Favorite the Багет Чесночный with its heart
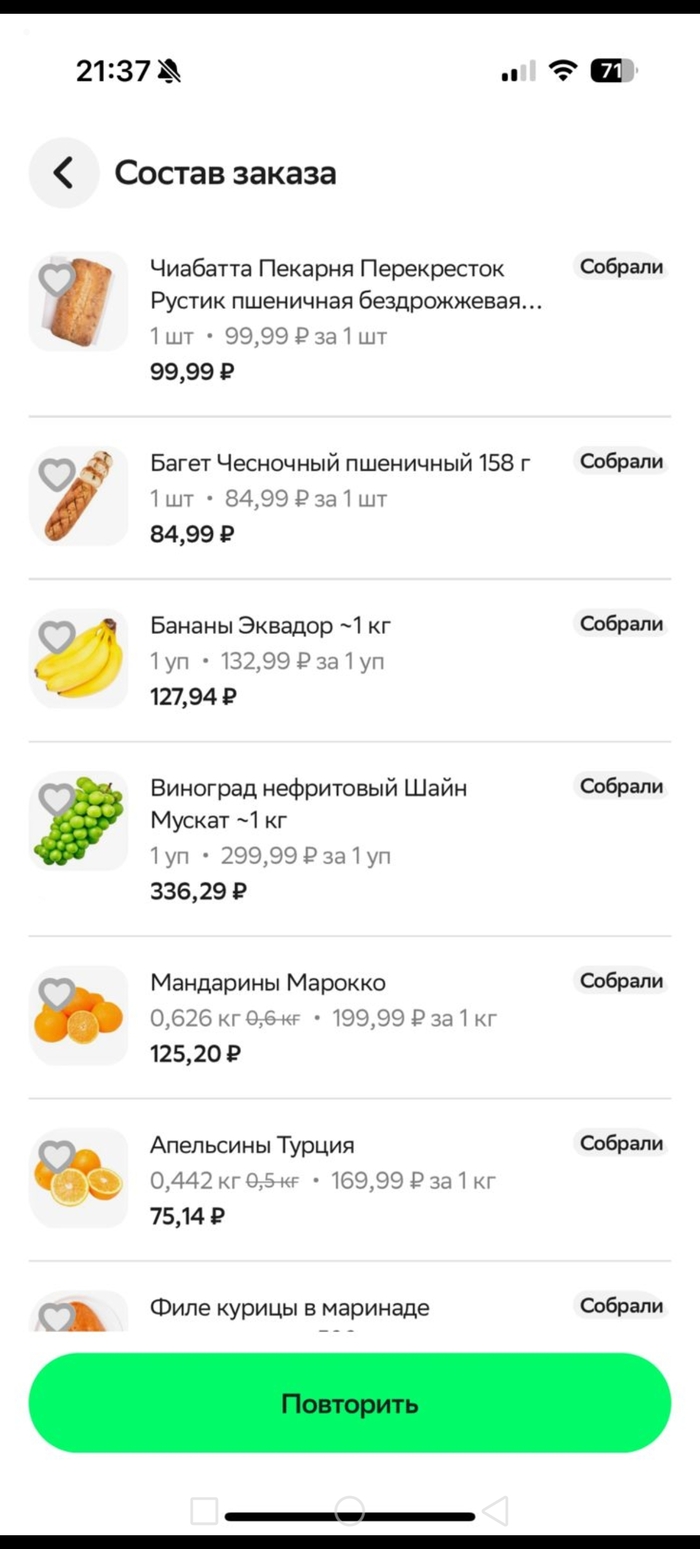This screenshot has height=1549, width=700. point(56,474)
